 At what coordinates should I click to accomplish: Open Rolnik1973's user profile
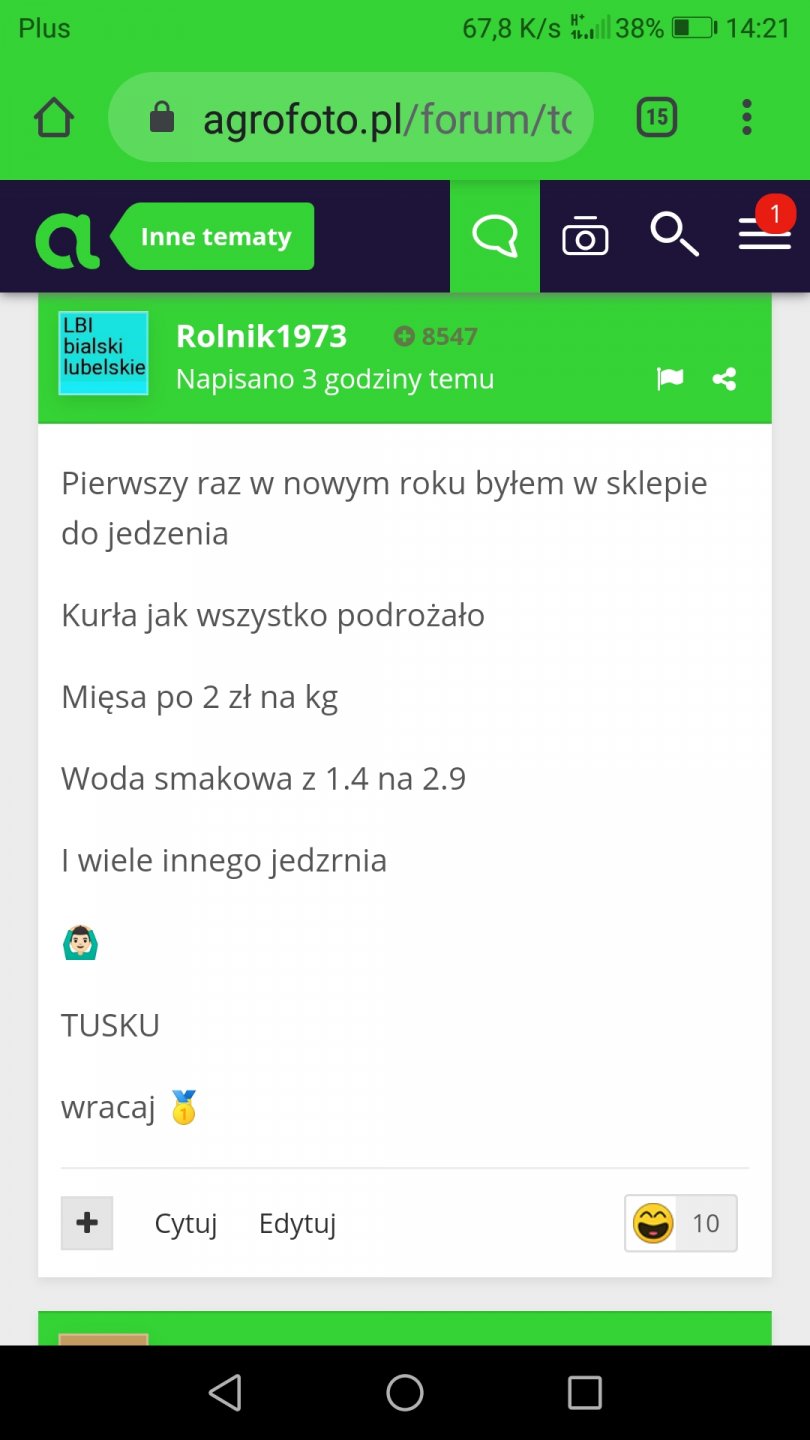(261, 337)
